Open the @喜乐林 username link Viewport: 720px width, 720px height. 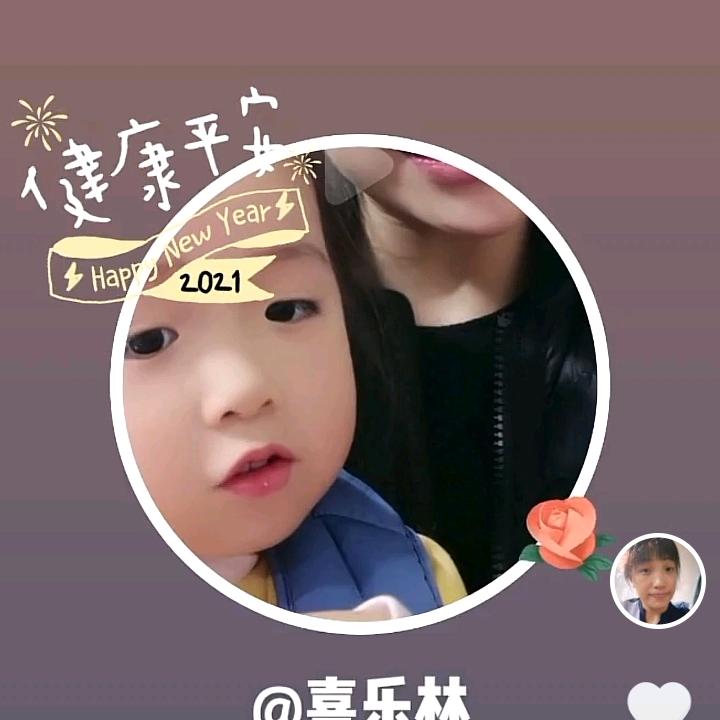click(x=360, y=702)
